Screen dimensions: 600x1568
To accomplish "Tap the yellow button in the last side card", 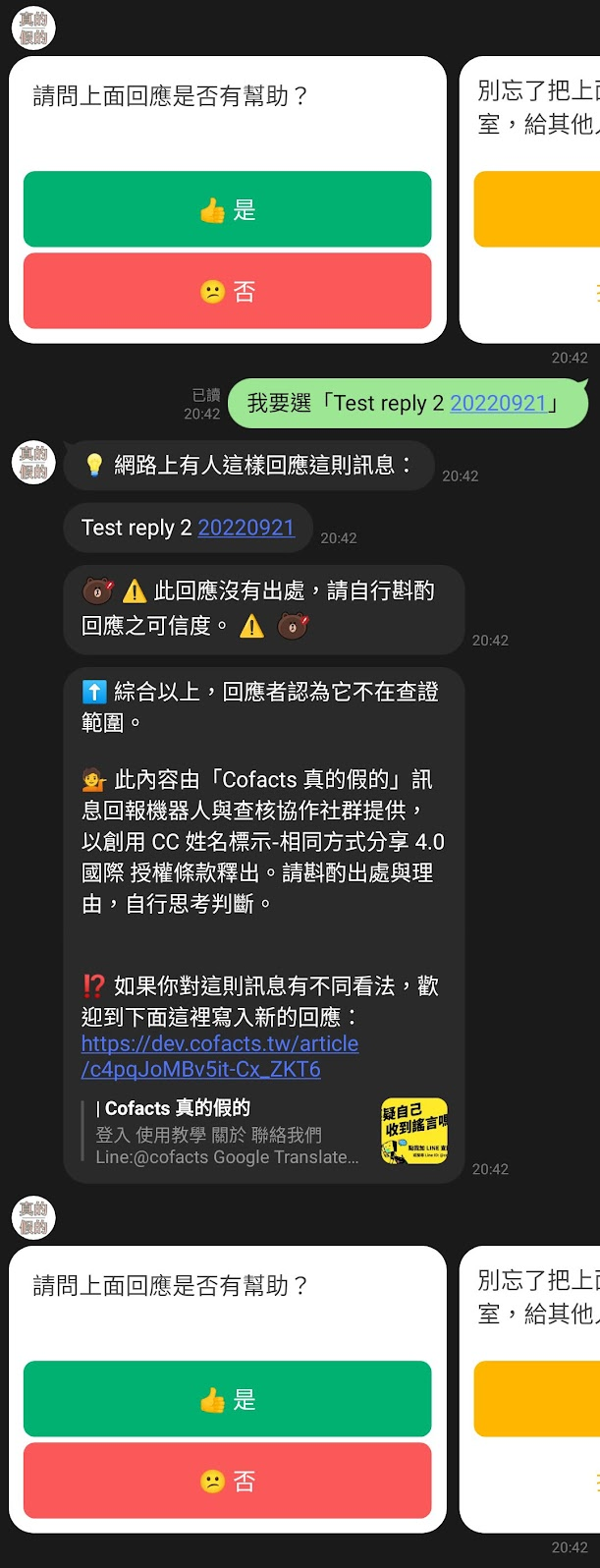I will click(x=538, y=1399).
